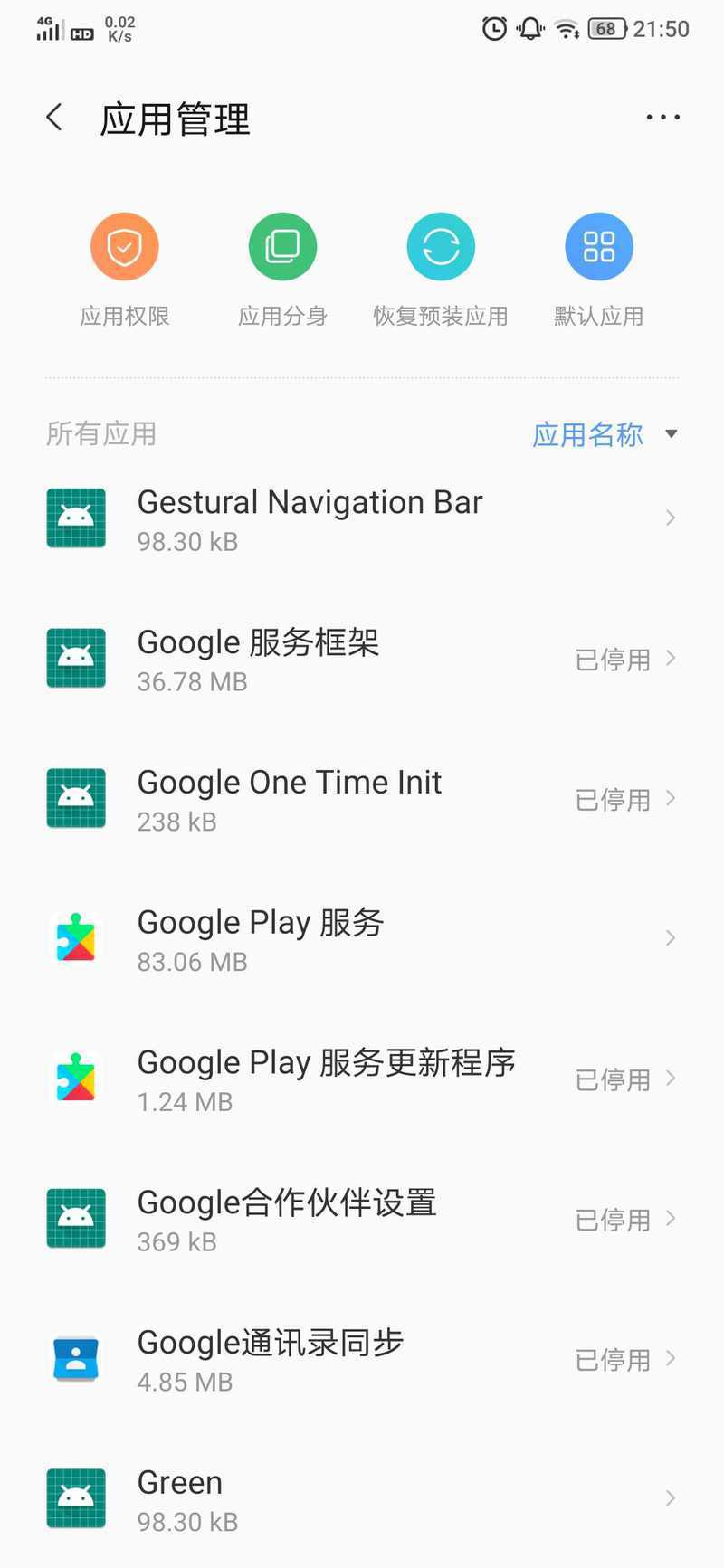Open the Green app entry
Image resolution: width=724 pixels, height=1568 pixels.
point(362,1498)
